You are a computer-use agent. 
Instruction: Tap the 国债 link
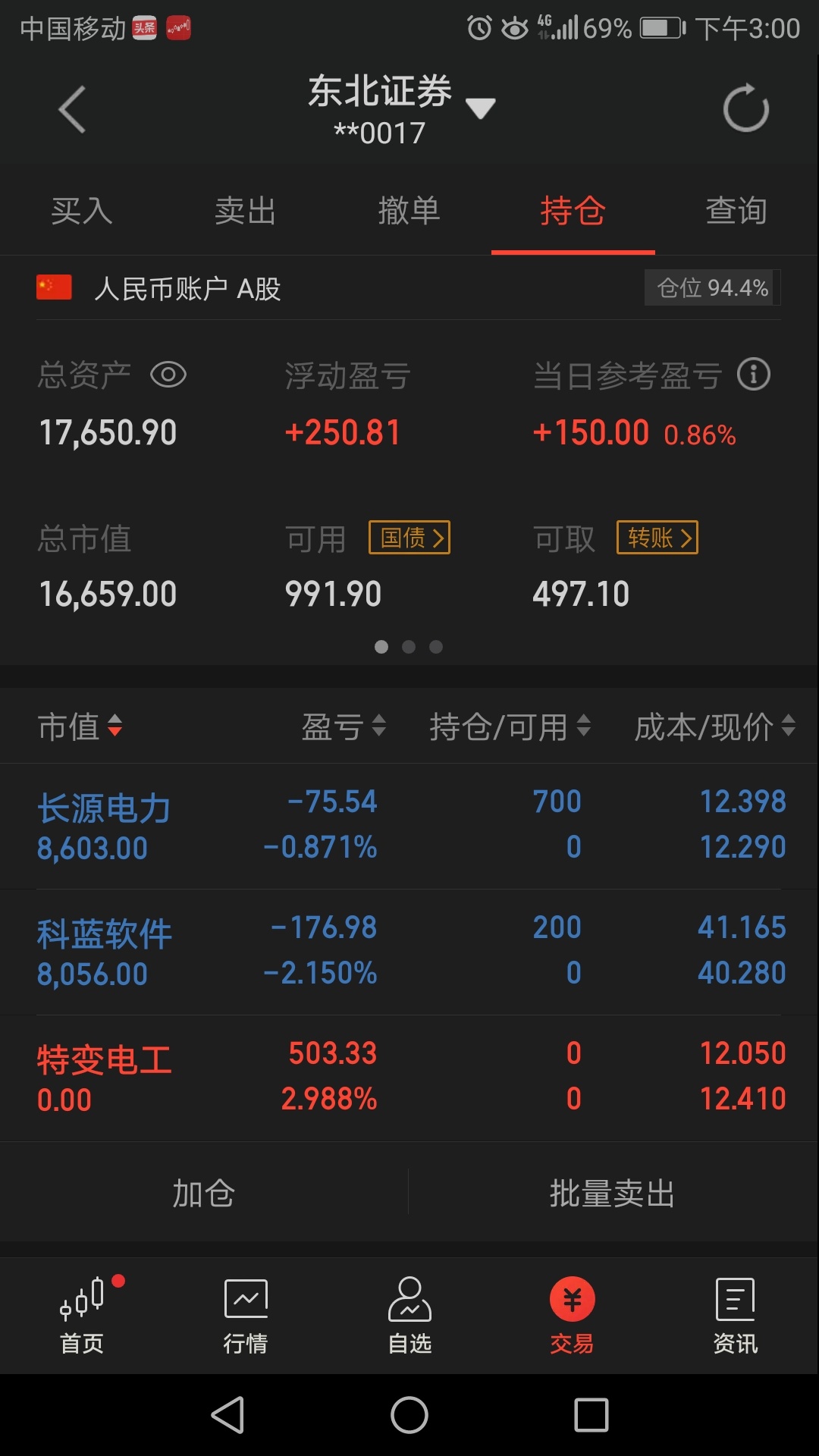pyautogui.click(x=409, y=538)
